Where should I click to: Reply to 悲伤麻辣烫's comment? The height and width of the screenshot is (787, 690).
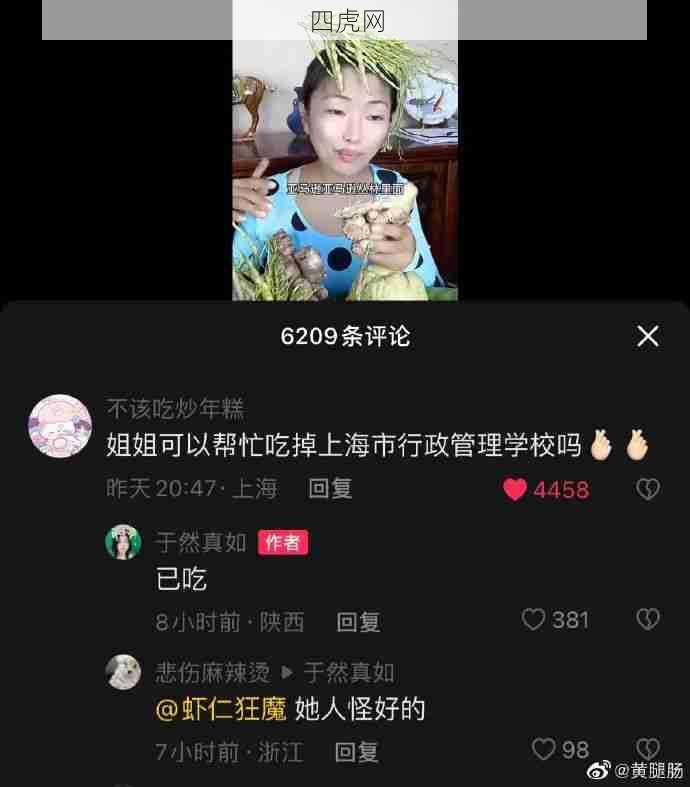pos(357,752)
